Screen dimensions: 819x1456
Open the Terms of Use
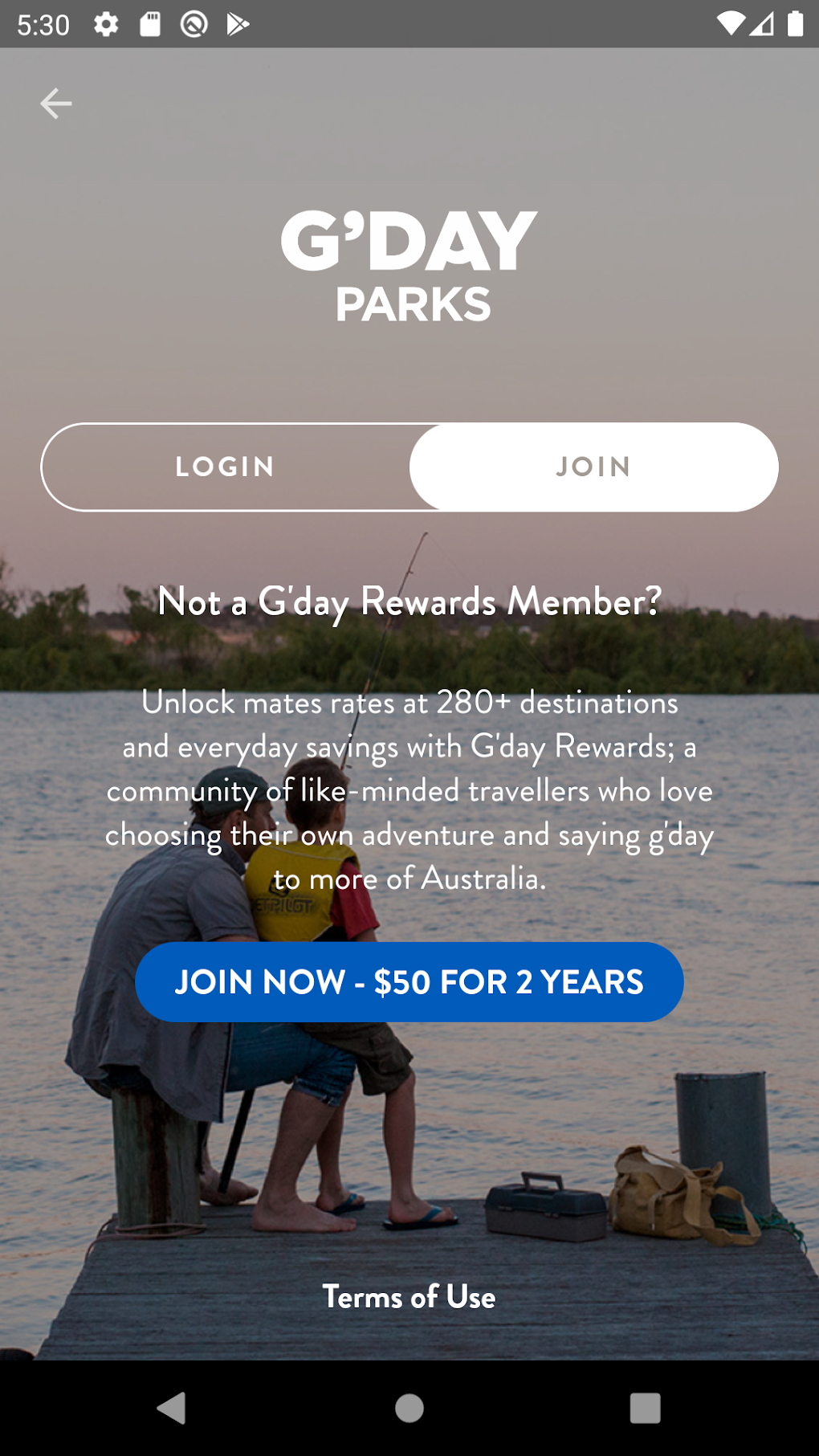409,1298
